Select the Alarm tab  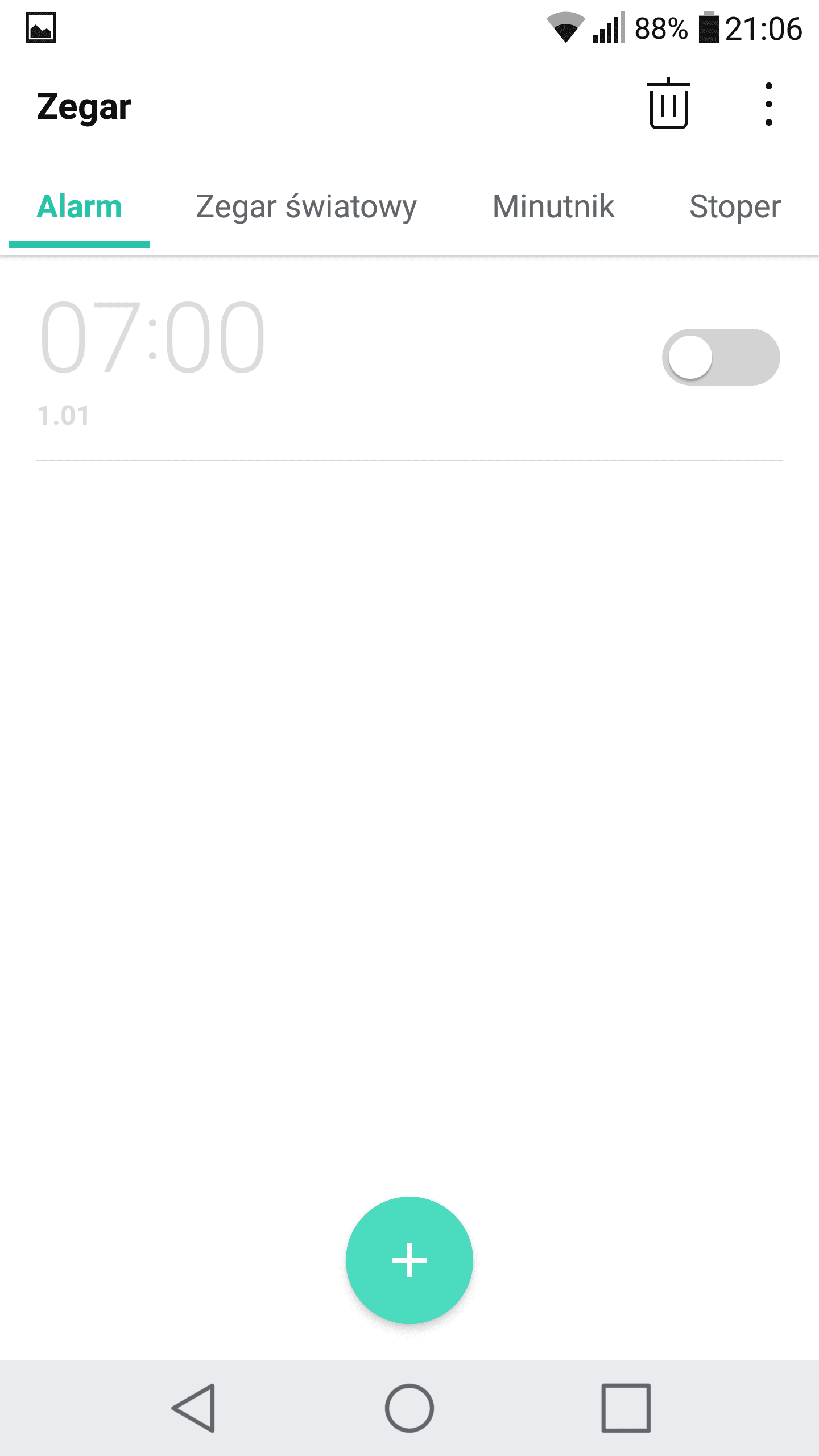click(x=80, y=207)
